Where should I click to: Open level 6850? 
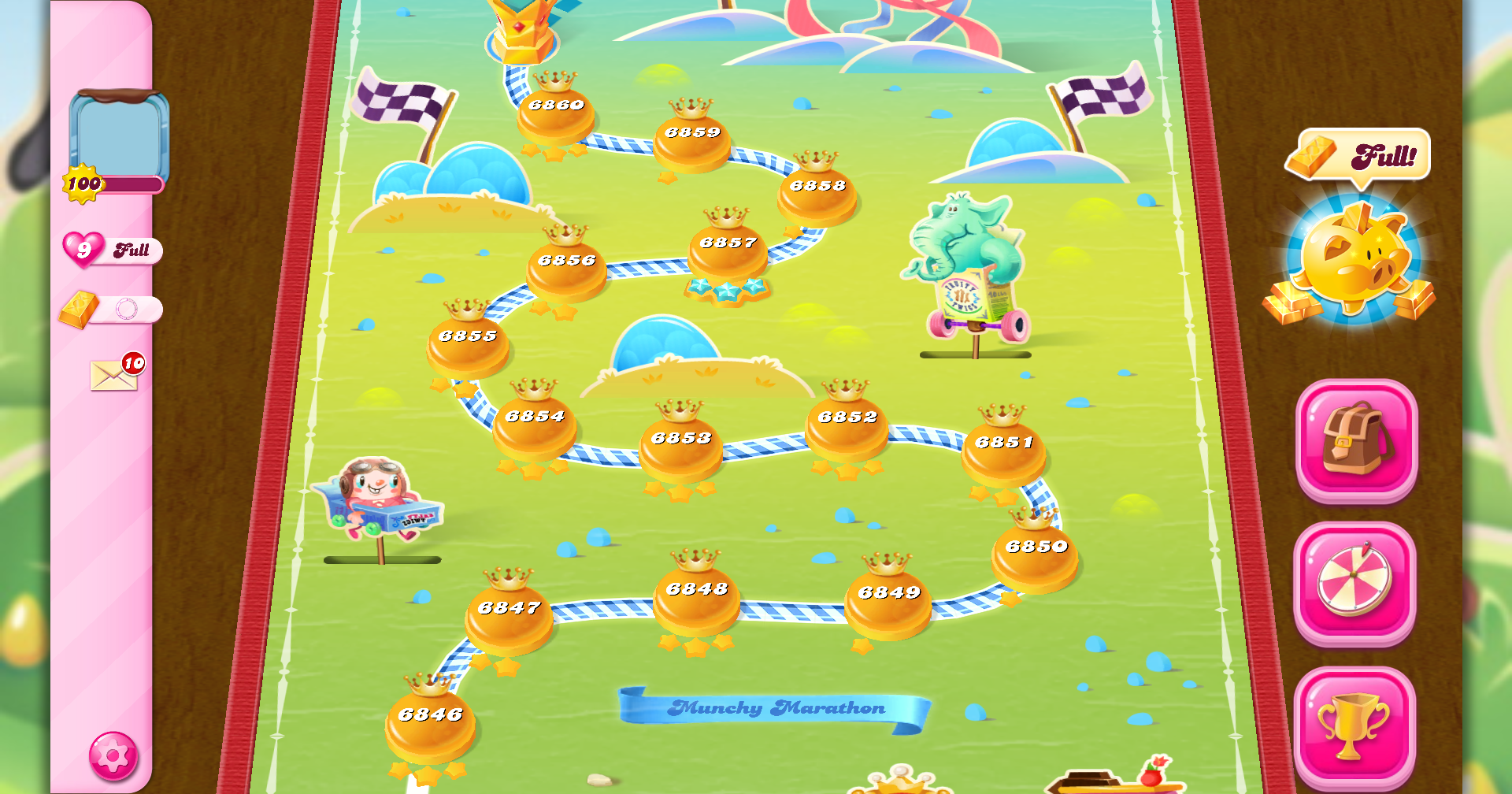tap(1036, 555)
